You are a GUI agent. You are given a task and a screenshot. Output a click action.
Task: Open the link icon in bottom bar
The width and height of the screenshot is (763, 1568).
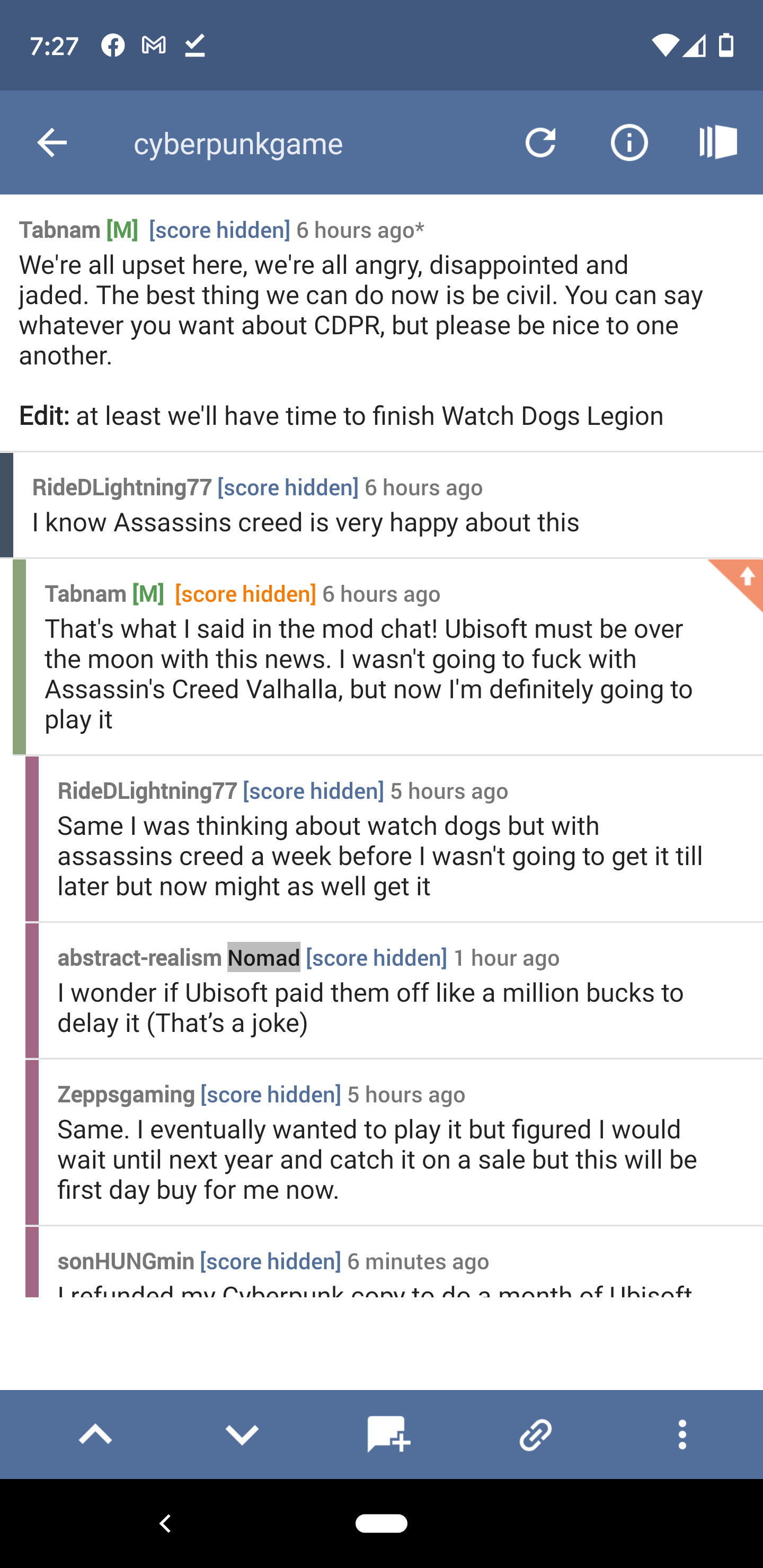[535, 1436]
